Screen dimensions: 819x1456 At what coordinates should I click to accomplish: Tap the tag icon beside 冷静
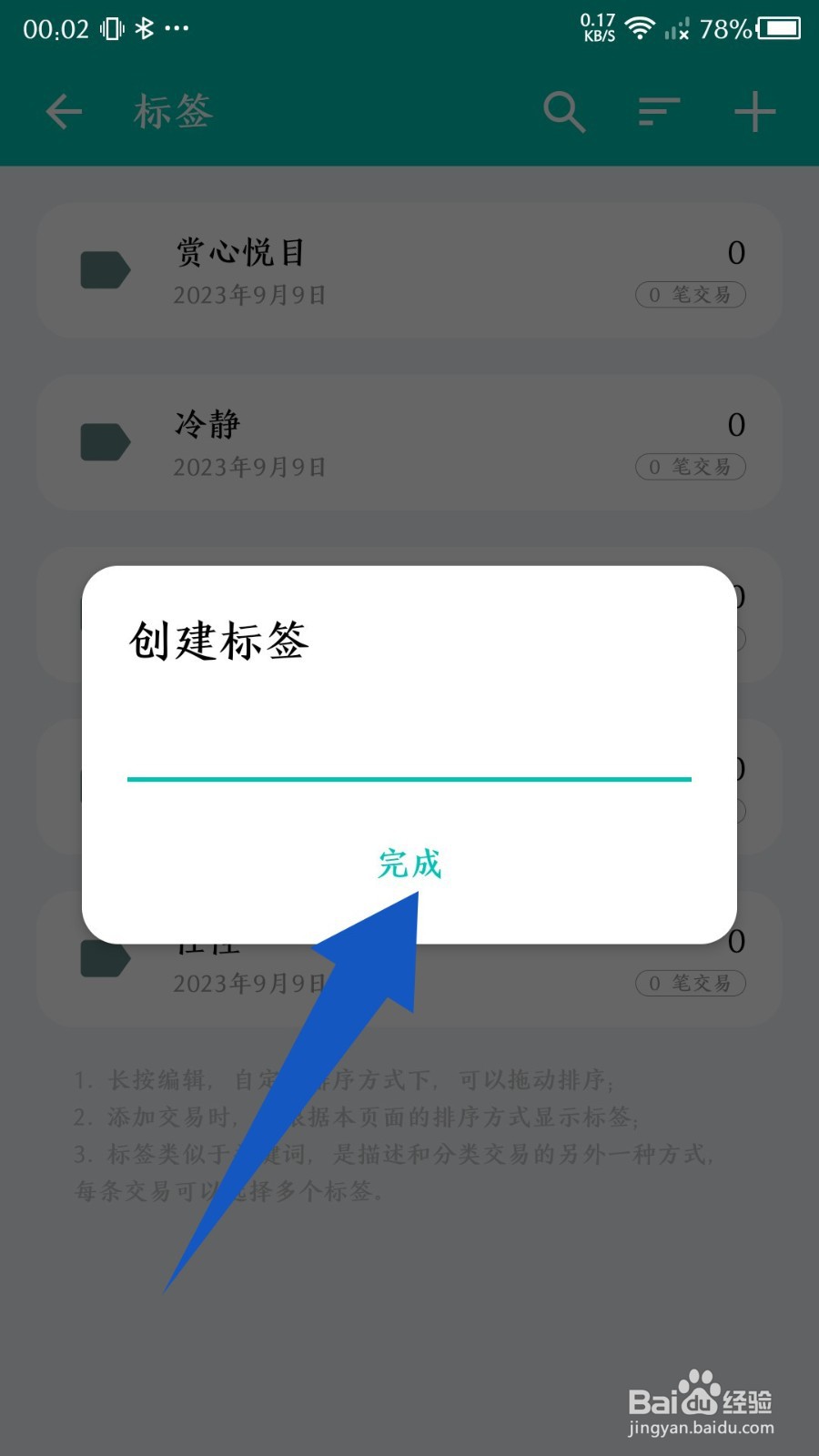click(105, 441)
